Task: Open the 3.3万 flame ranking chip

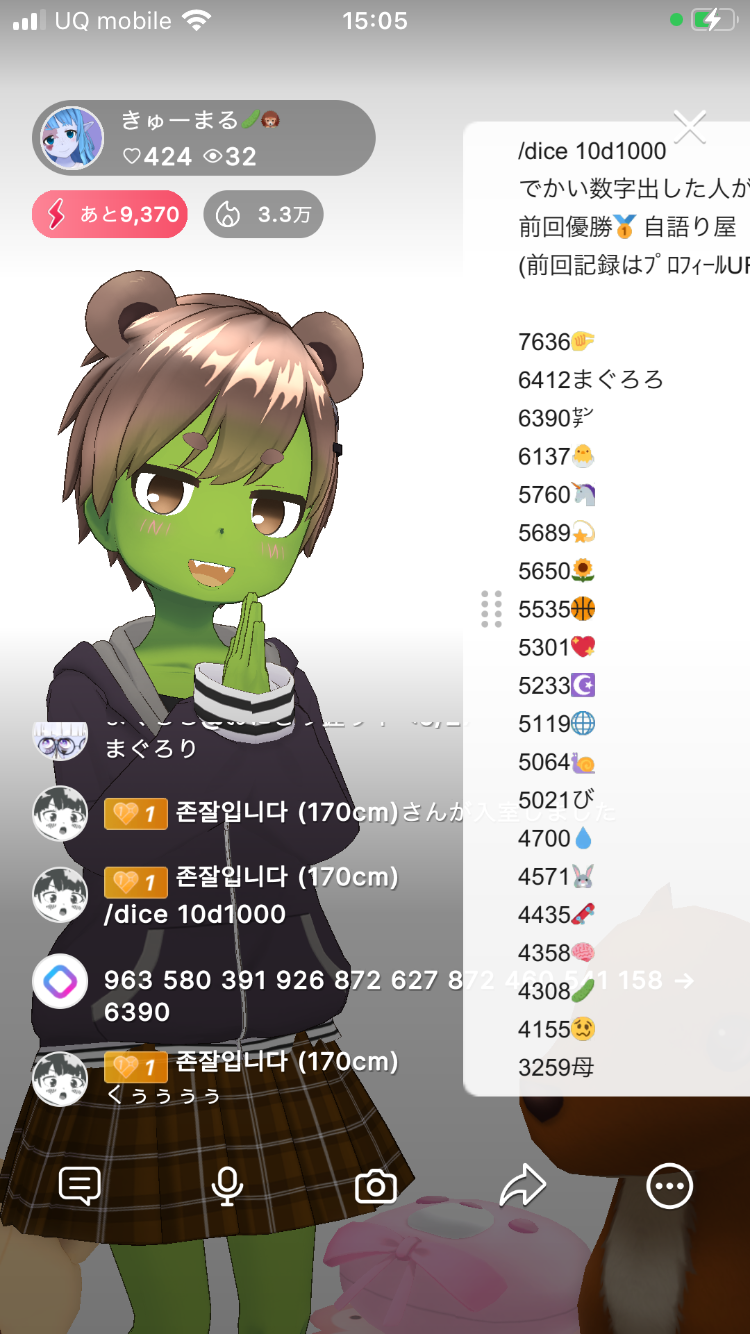Action: click(263, 214)
